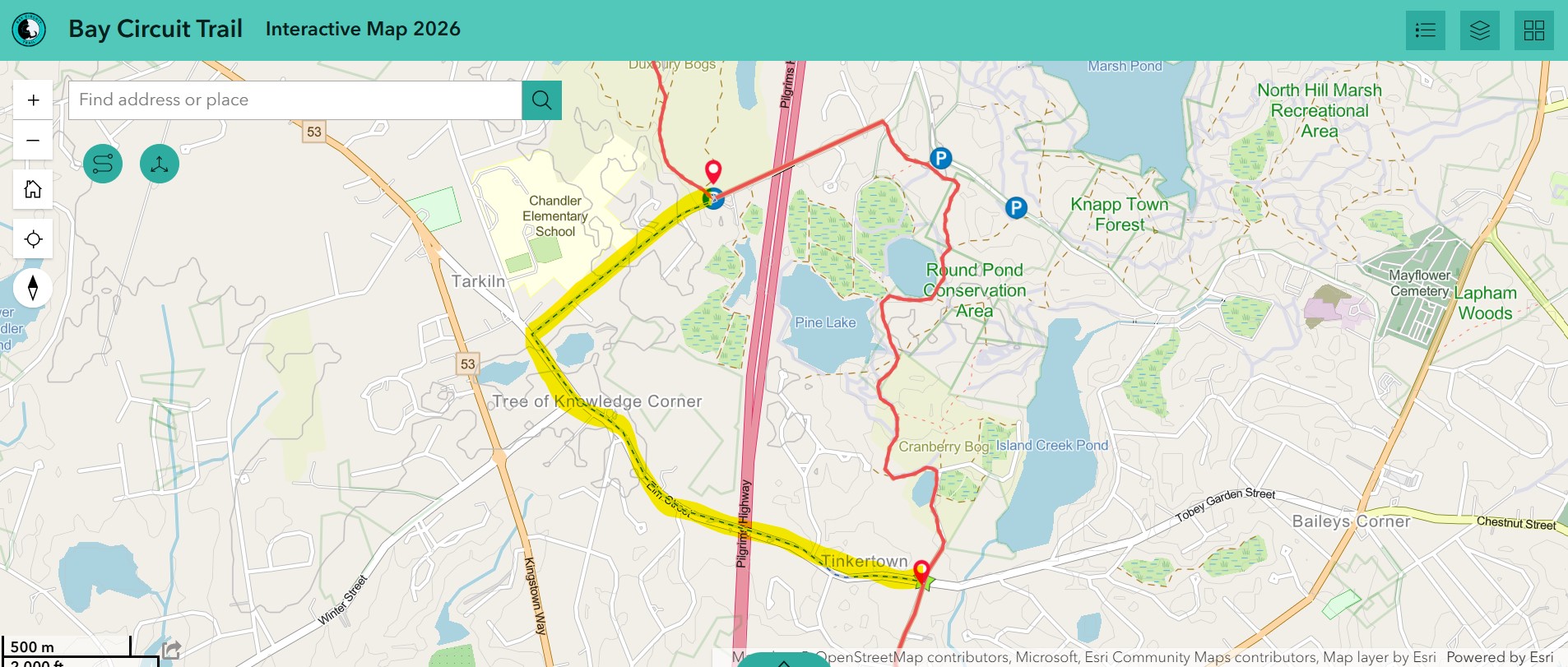
Task: Select the red pin at Tinkertown
Action: pos(921,569)
